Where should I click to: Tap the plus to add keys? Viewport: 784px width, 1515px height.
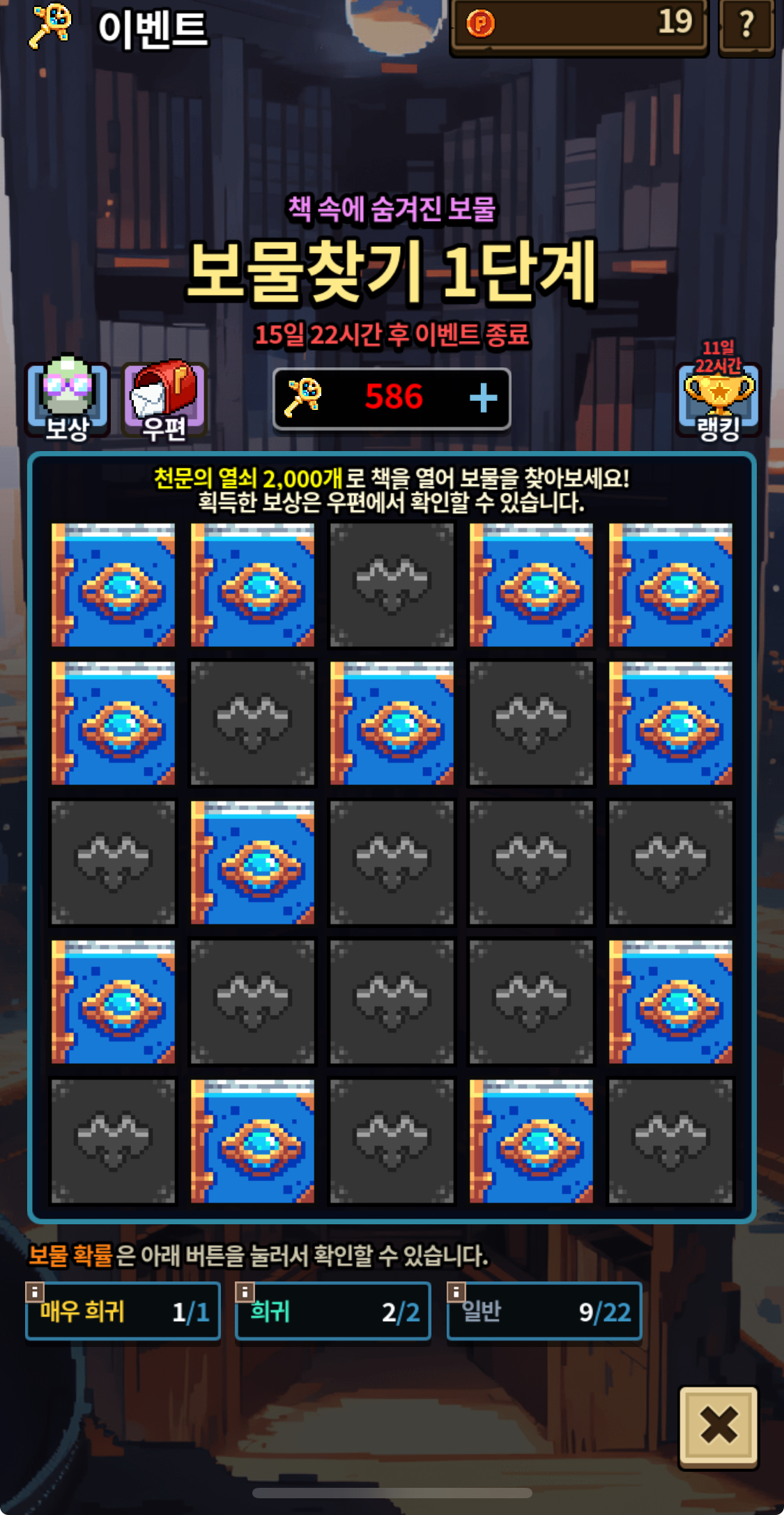[483, 398]
